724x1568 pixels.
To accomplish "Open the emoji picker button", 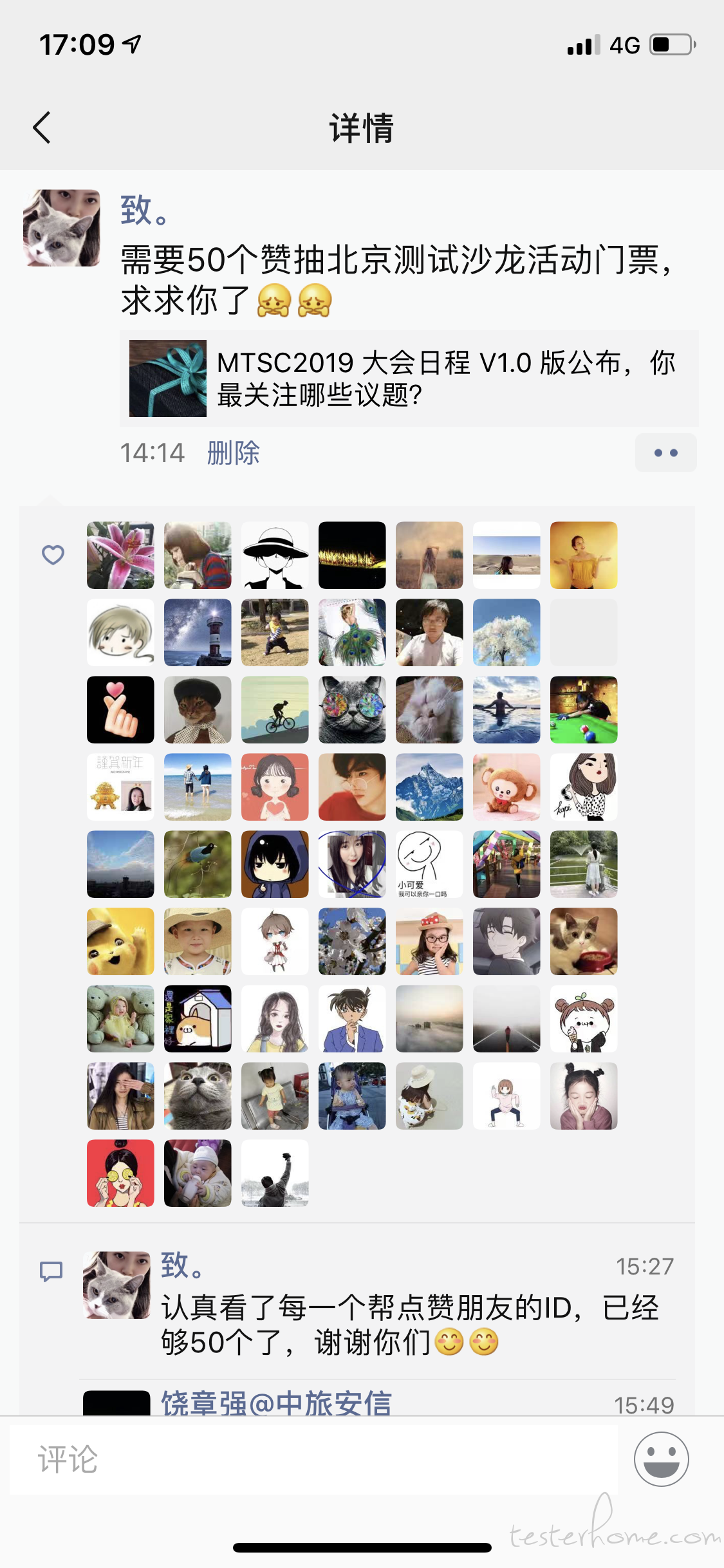I will 661,1459.
